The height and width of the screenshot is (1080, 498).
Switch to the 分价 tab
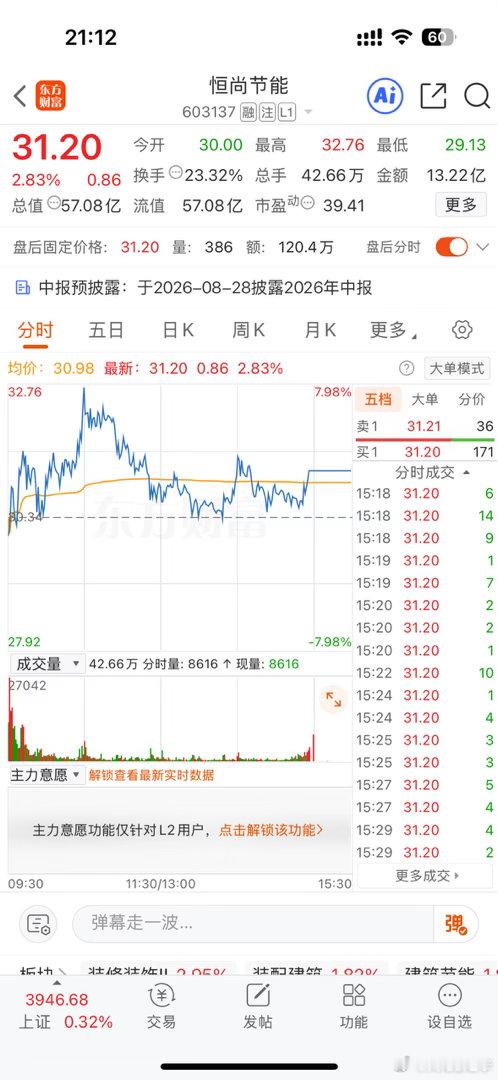coord(471,399)
